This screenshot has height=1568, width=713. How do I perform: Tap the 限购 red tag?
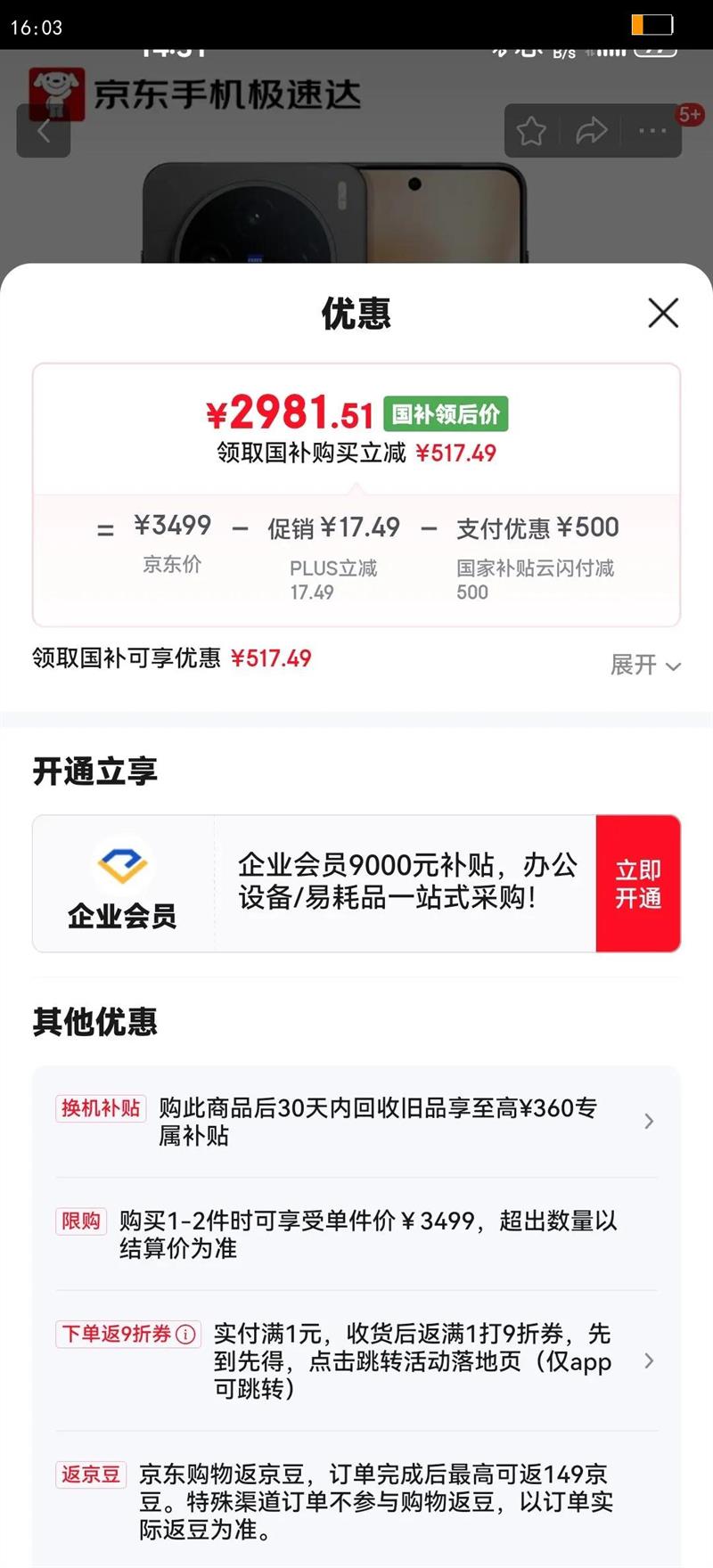[80, 1221]
